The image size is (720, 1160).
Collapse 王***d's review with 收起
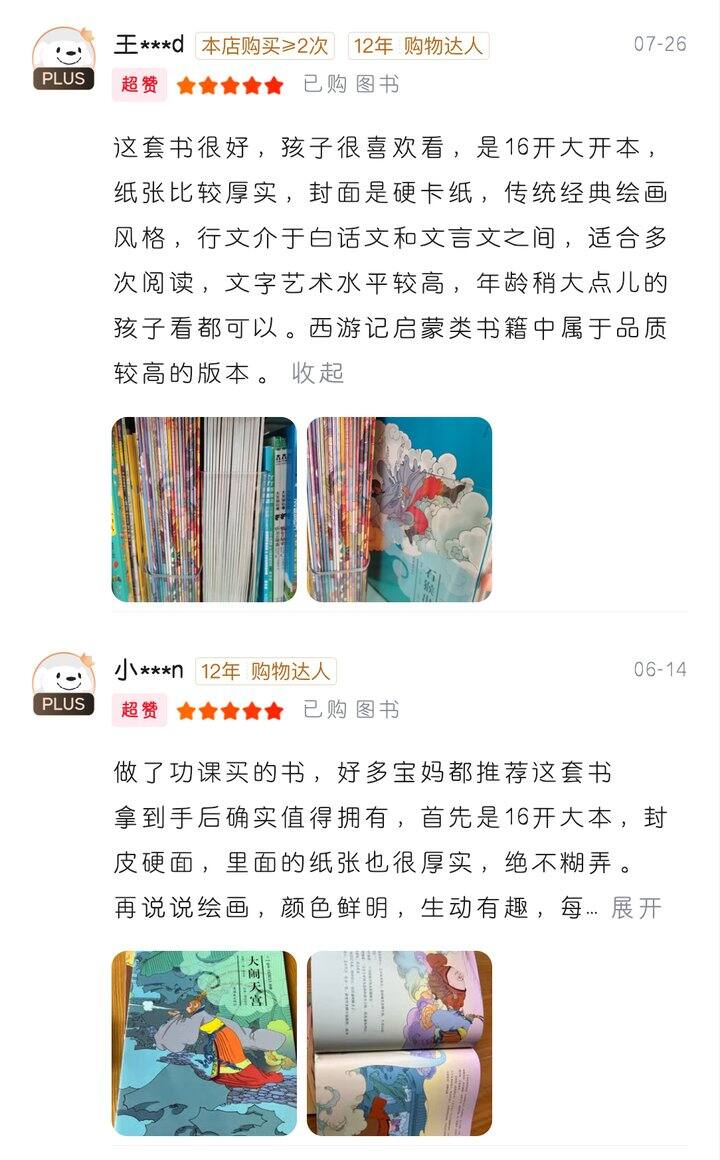tap(318, 373)
